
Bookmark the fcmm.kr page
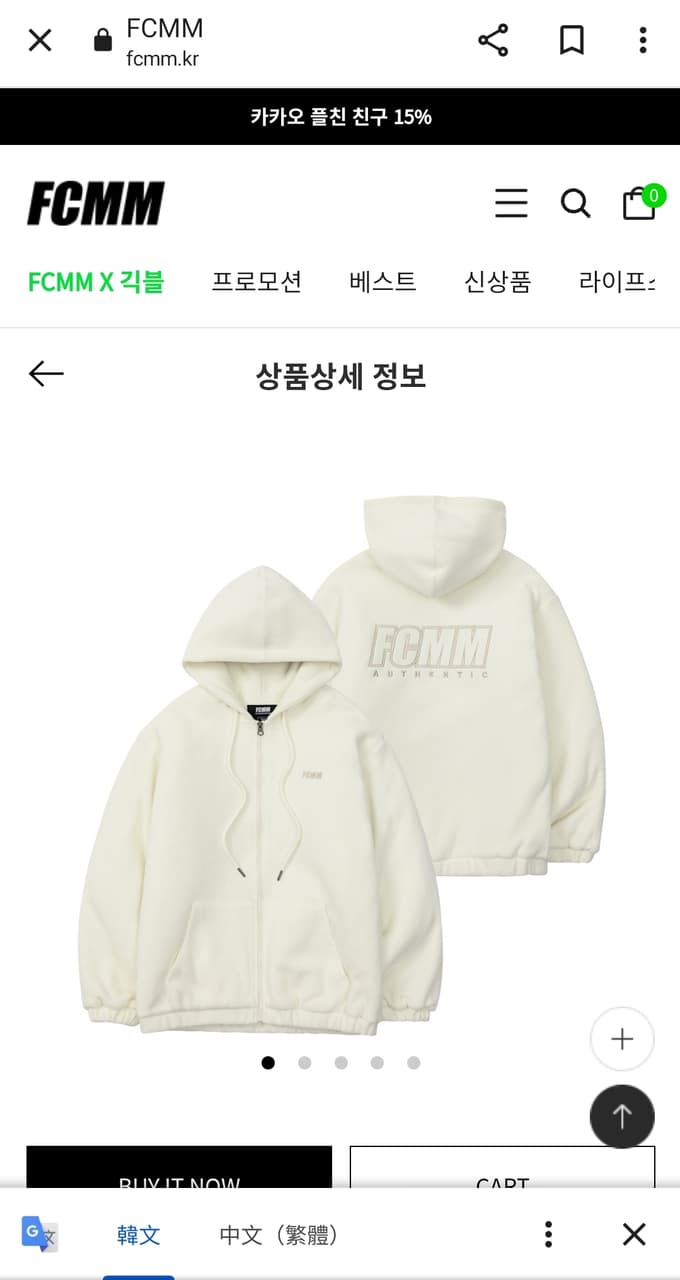pyautogui.click(x=571, y=40)
